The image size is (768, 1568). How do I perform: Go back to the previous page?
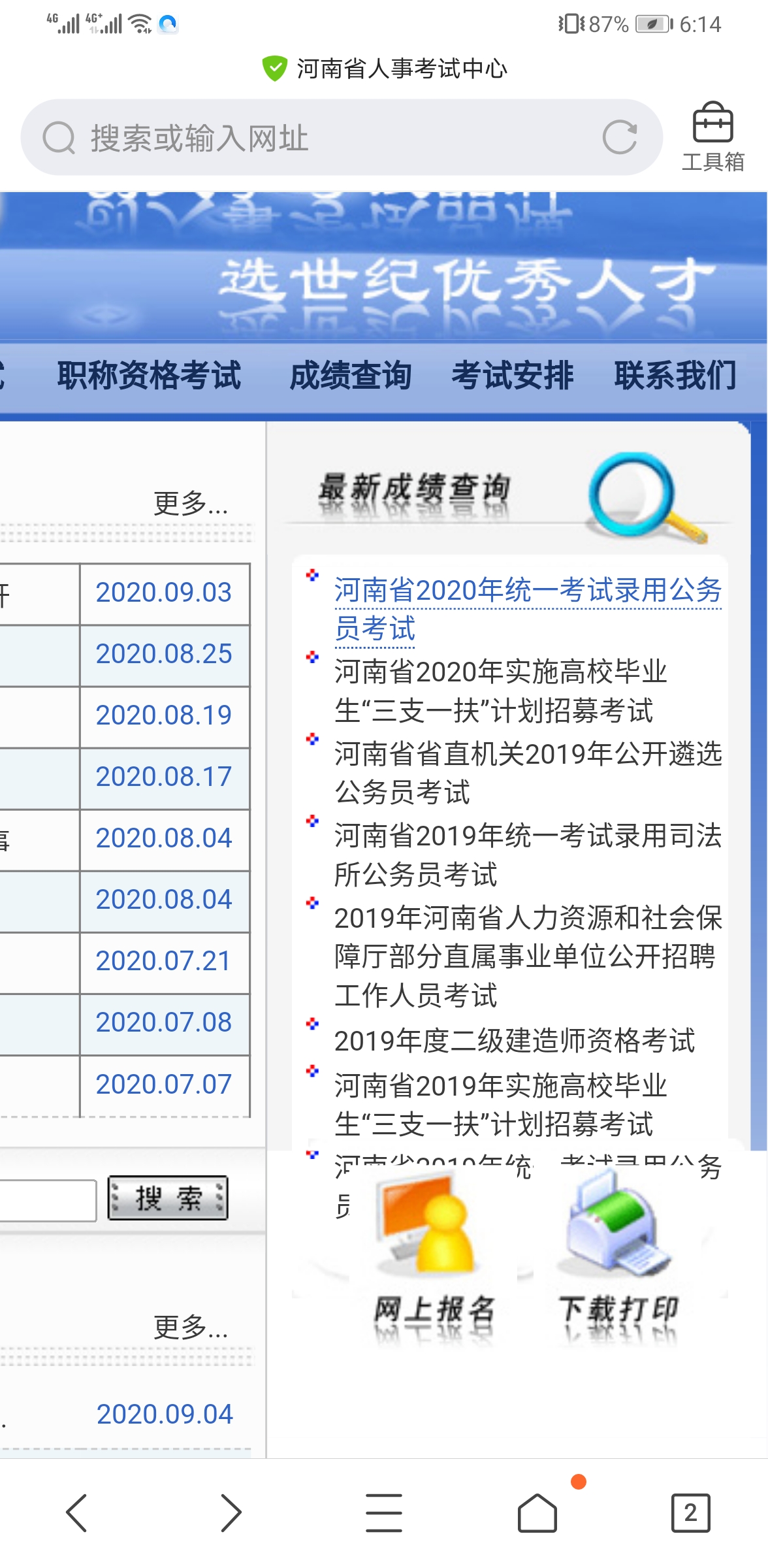coord(77,1512)
